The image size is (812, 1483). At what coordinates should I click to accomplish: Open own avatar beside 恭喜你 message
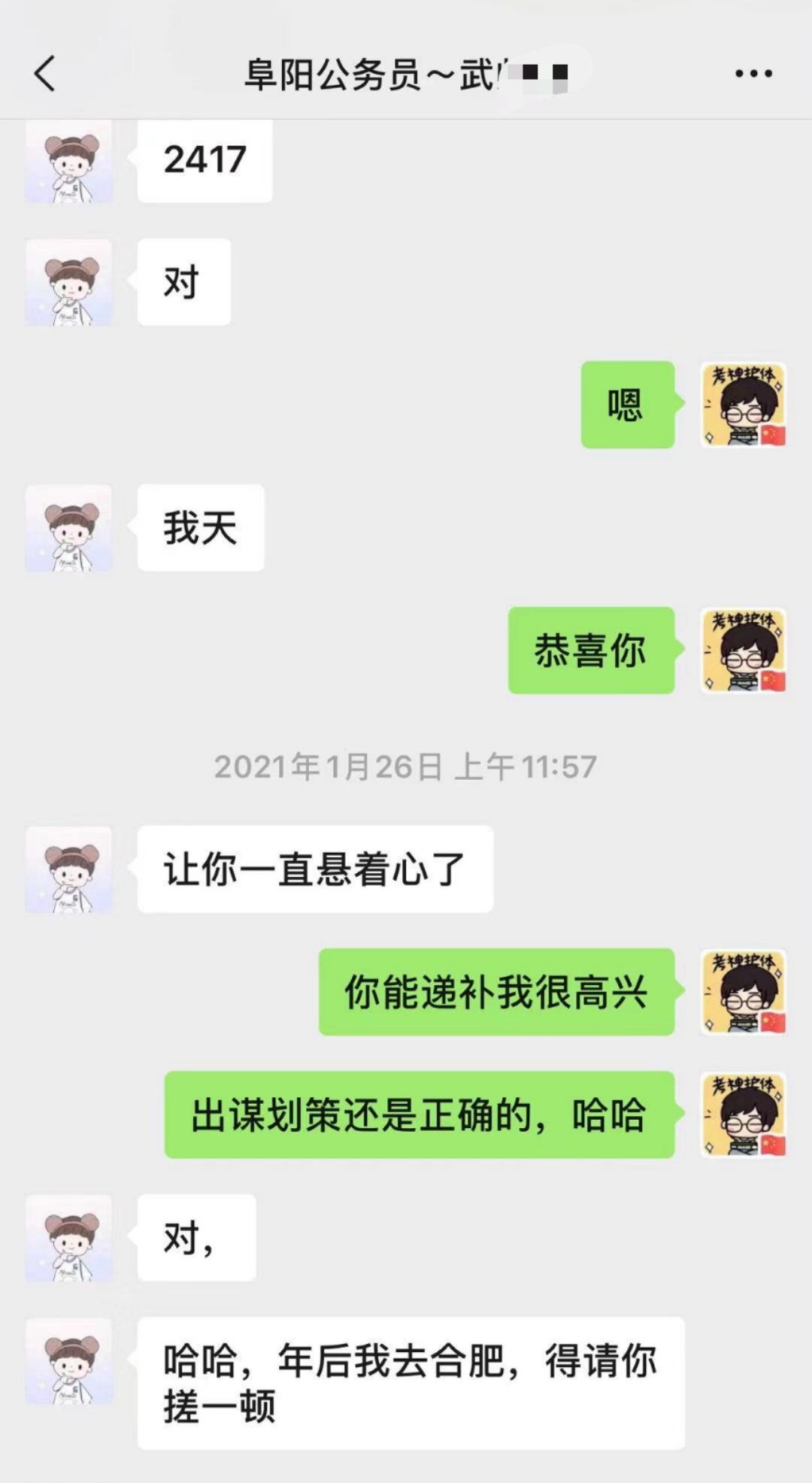pos(744,651)
